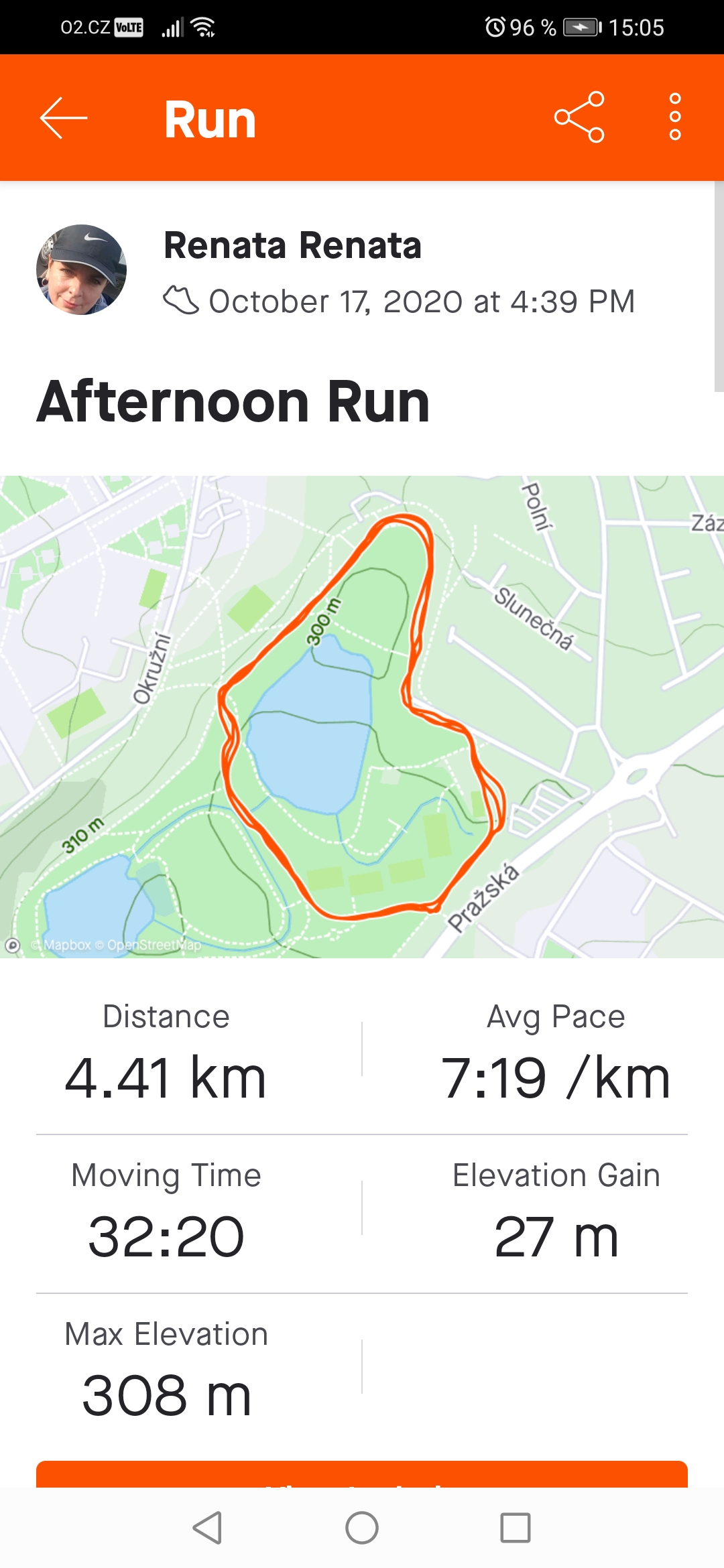Tap the orange button below the stats
Viewport: 724px width, 1568px height.
point(362,1474)
